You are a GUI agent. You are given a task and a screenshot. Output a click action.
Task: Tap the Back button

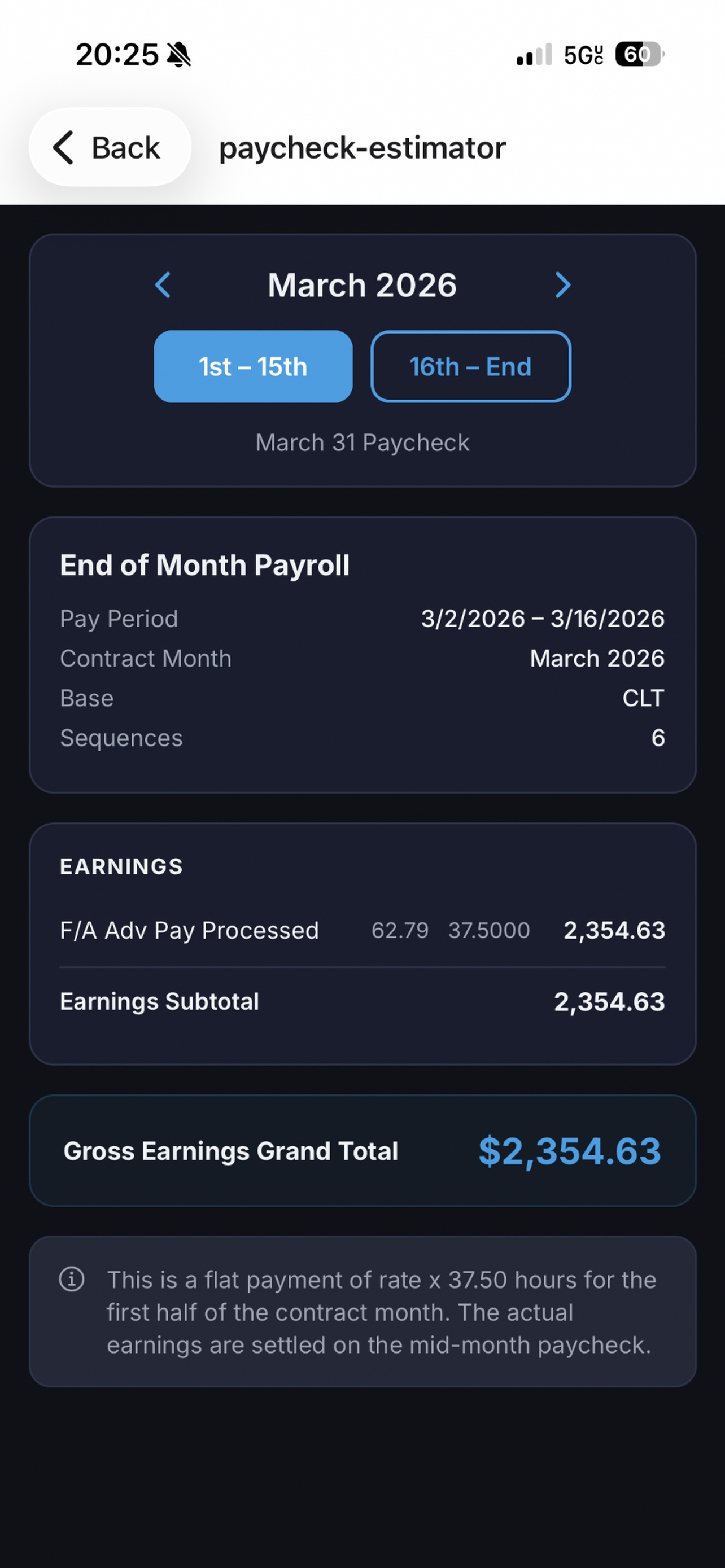click(x=110, y=148)
